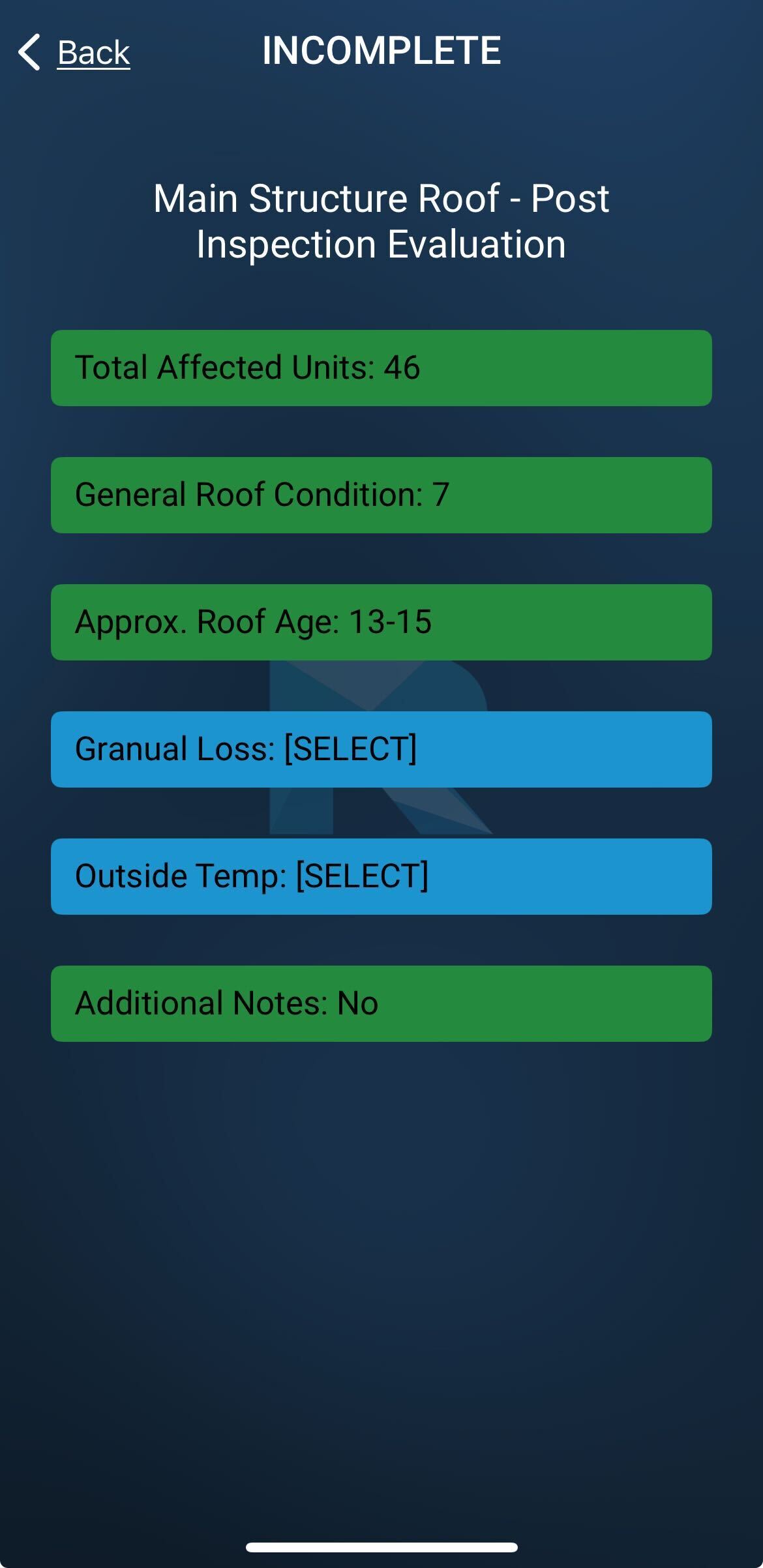Change the Approx. Roof Age value
763x1568 pixels.
pos(381,622)
